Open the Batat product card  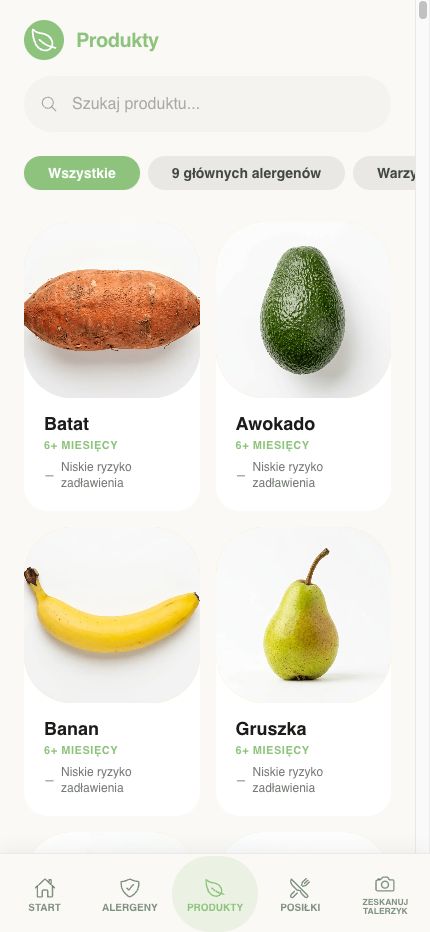point(112,366)
